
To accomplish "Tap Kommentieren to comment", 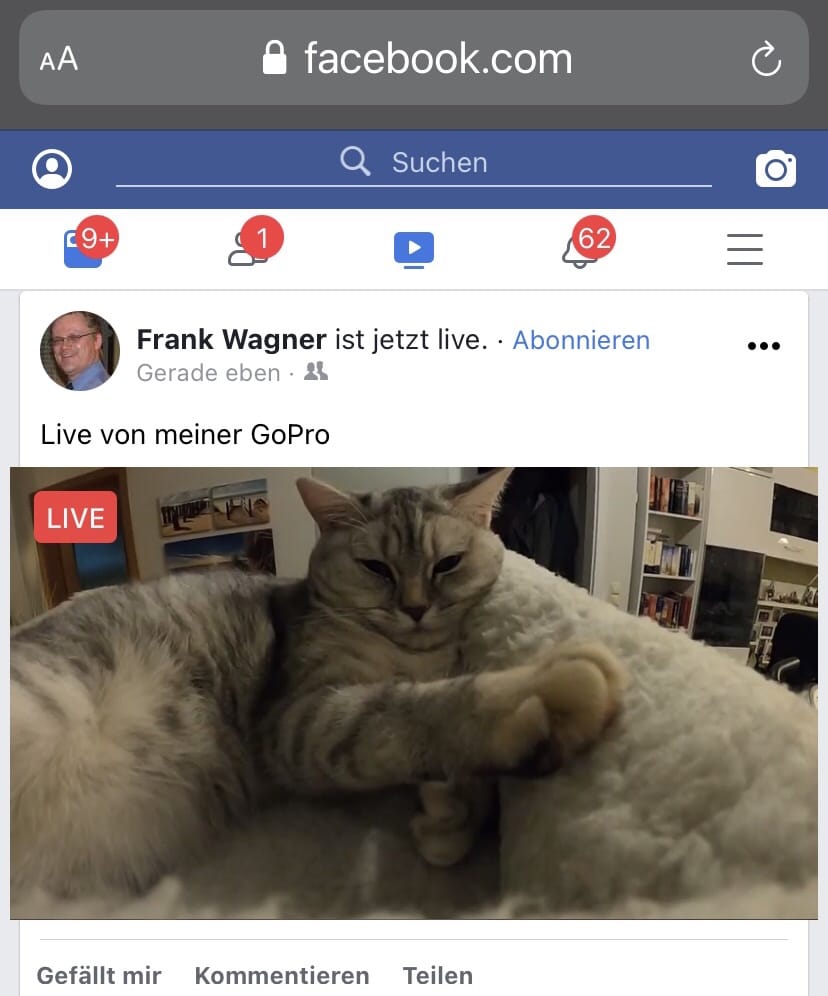I will click(281, 975).
